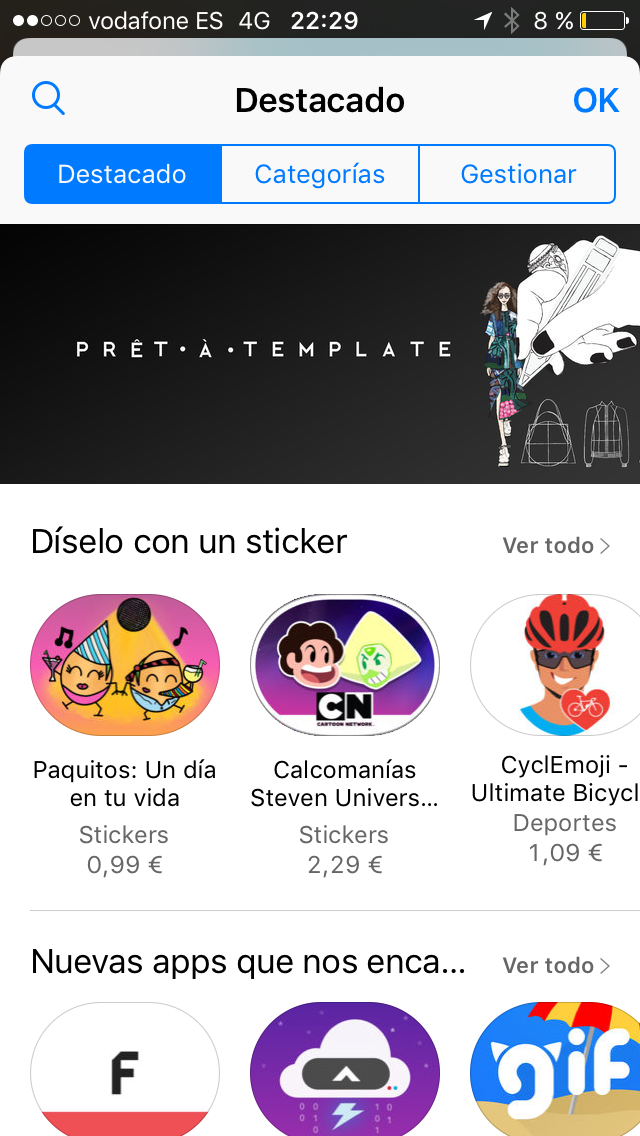640x1136 pixels.
Task: See all under Nuevas apps que nos encantan
Action: 556,965
